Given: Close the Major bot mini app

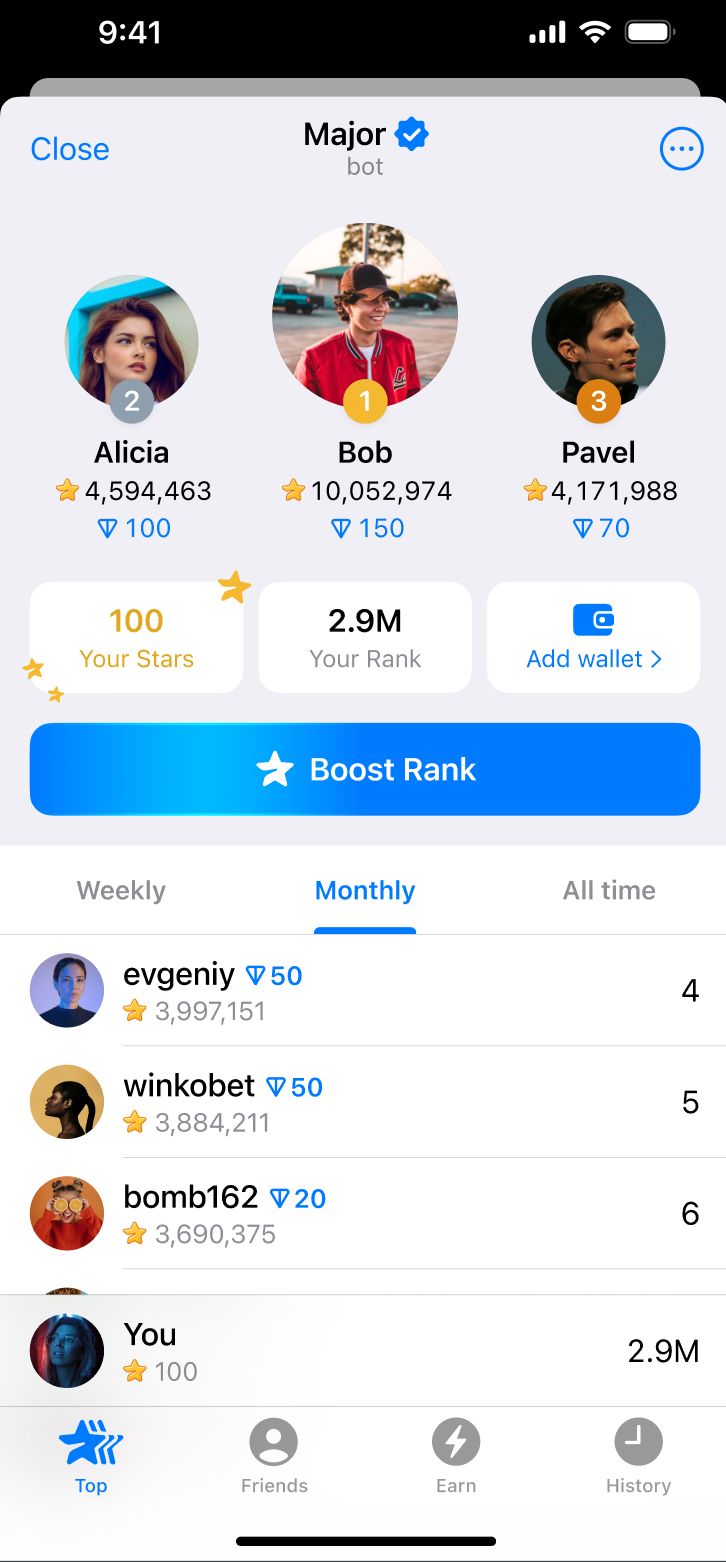Looking at the screenshot, I should coord(70,149).
